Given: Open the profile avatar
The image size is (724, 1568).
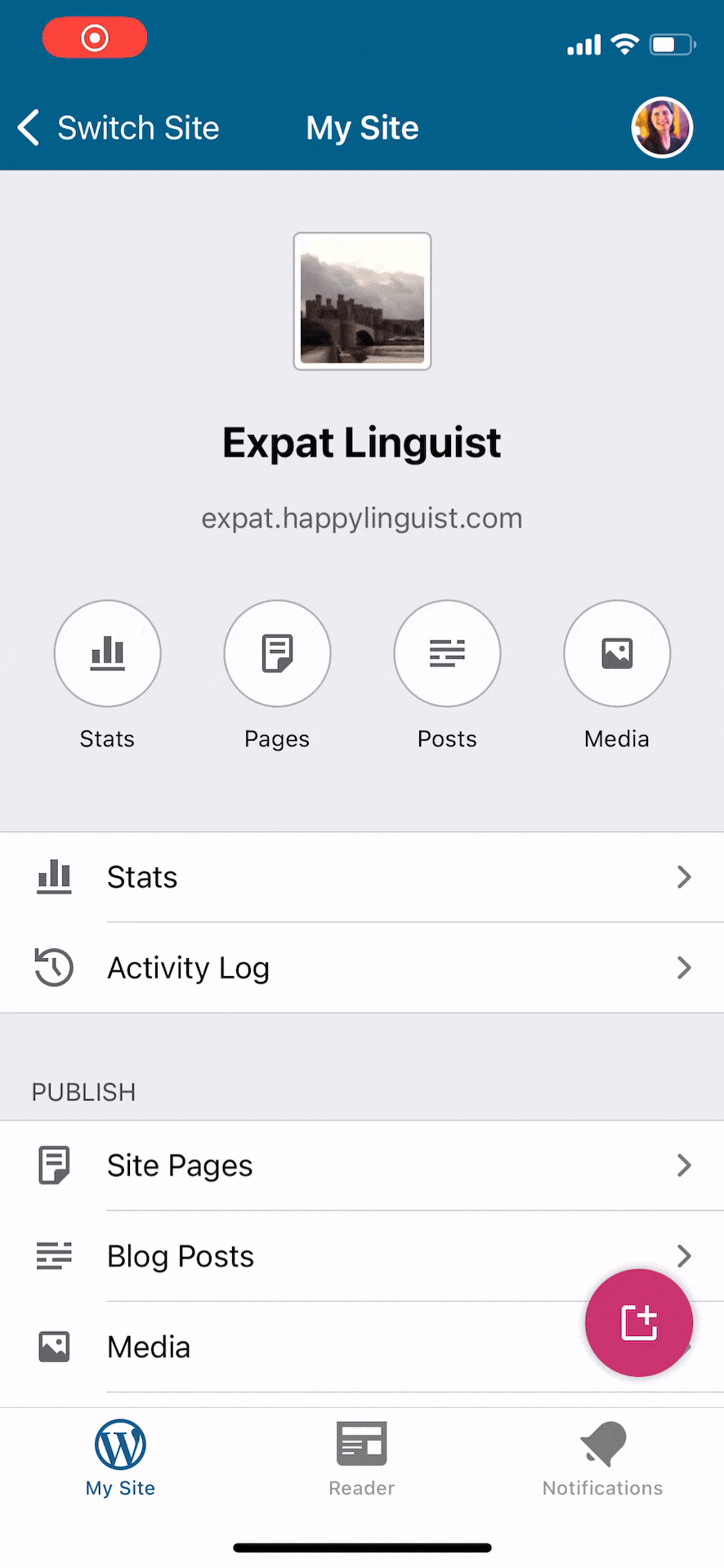Looking at the screenshot, I should click(x=662, y=127).
